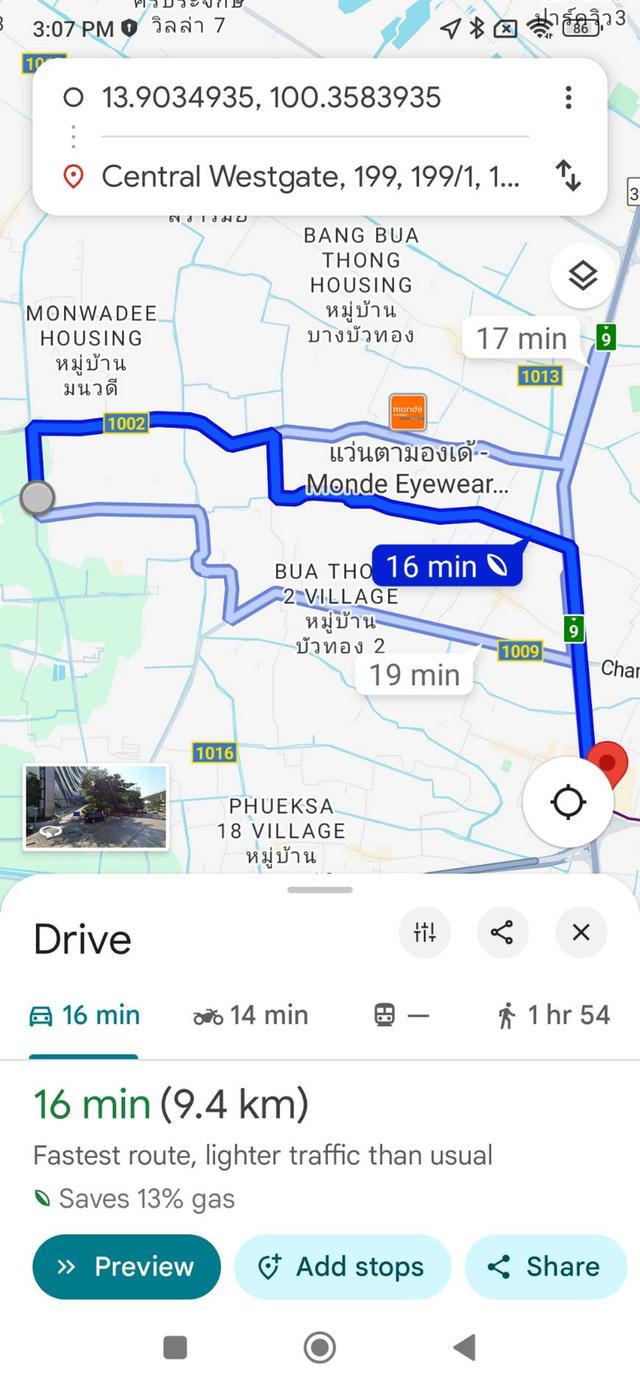Viewport: 640px width, 1386px height.
Task: Select the car 16 min mode
Action: [84, 1015]
